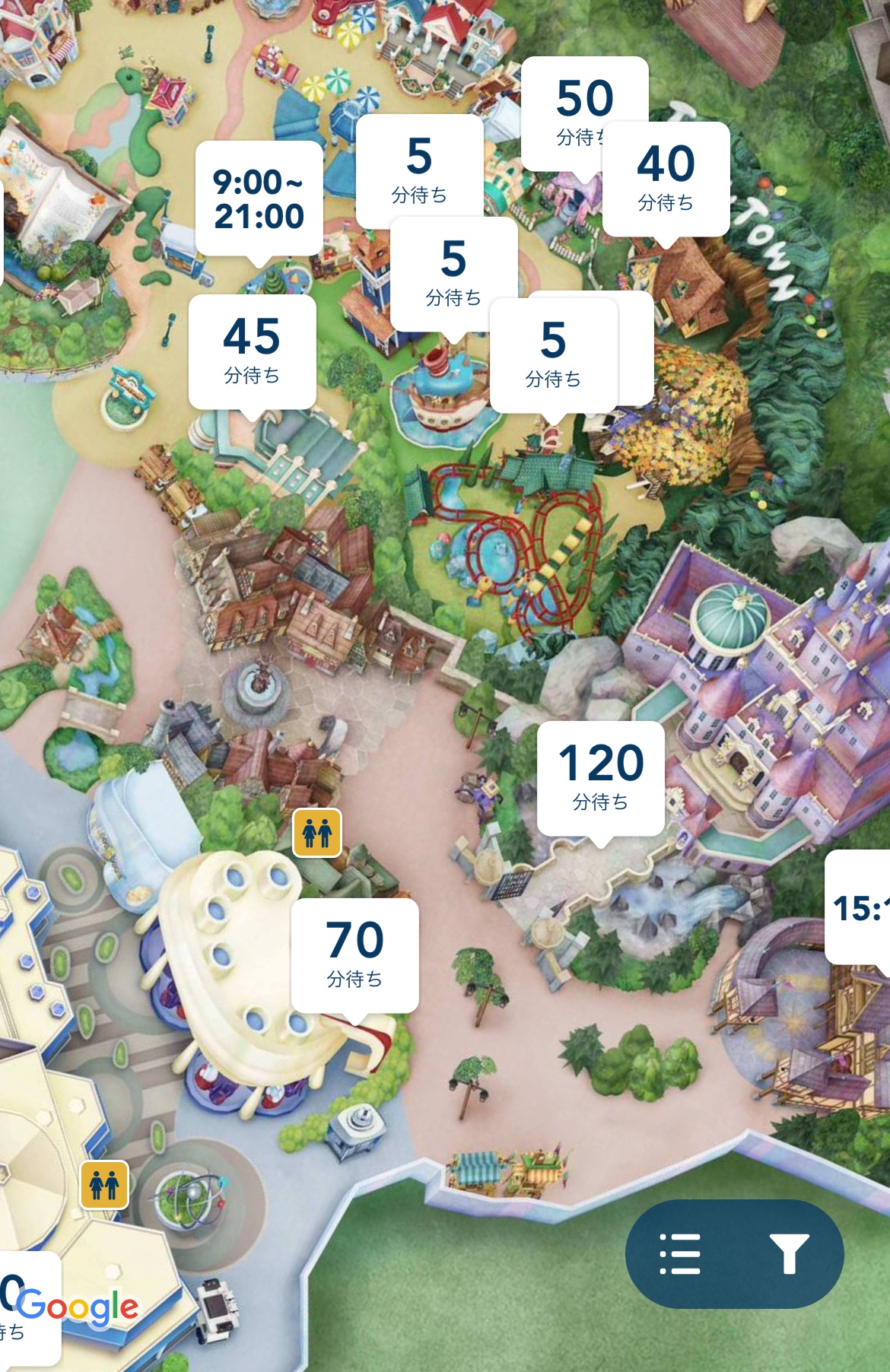Select the 40 分待ち attraction marker

666,179
